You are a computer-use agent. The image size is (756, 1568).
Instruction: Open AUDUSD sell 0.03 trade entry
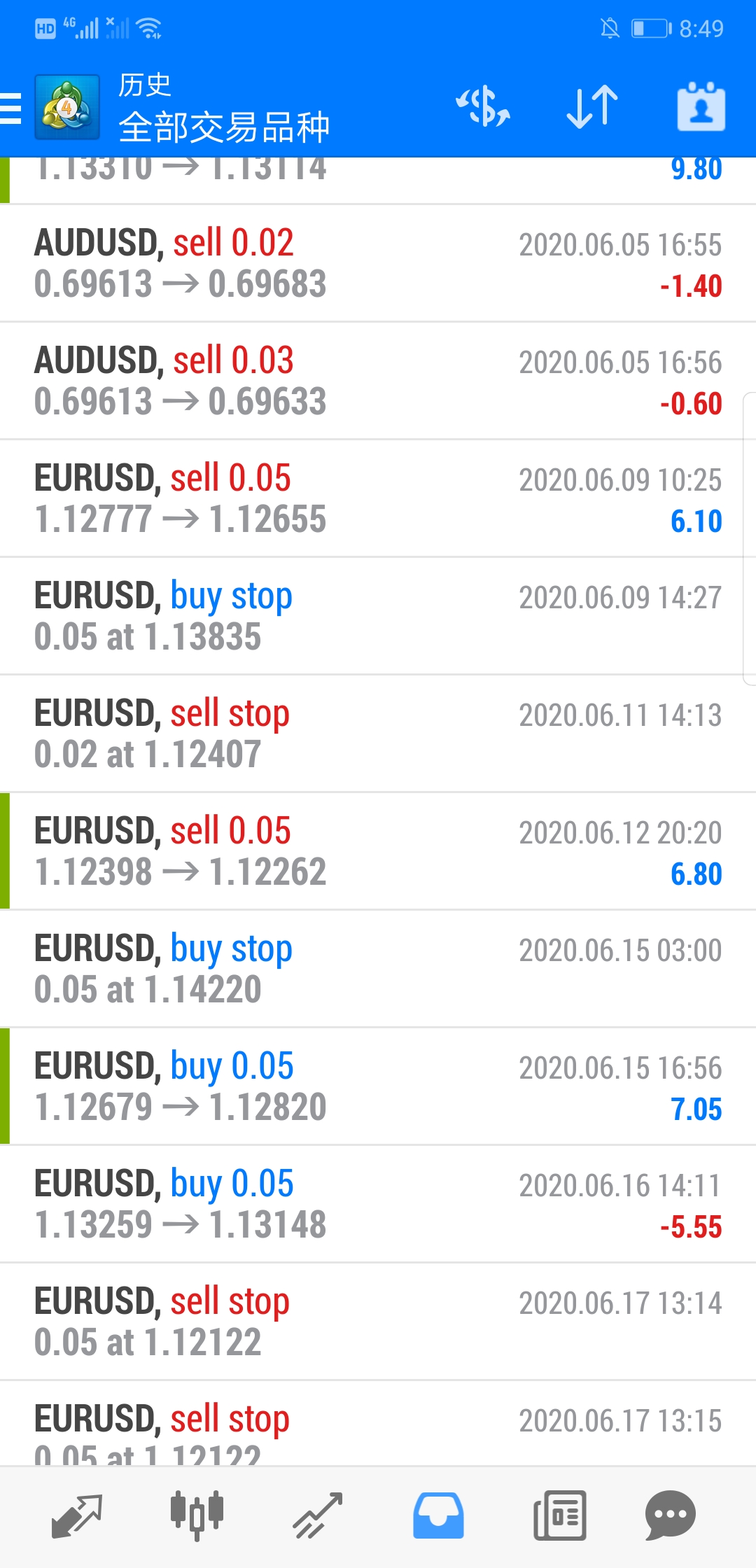[378, 381]
